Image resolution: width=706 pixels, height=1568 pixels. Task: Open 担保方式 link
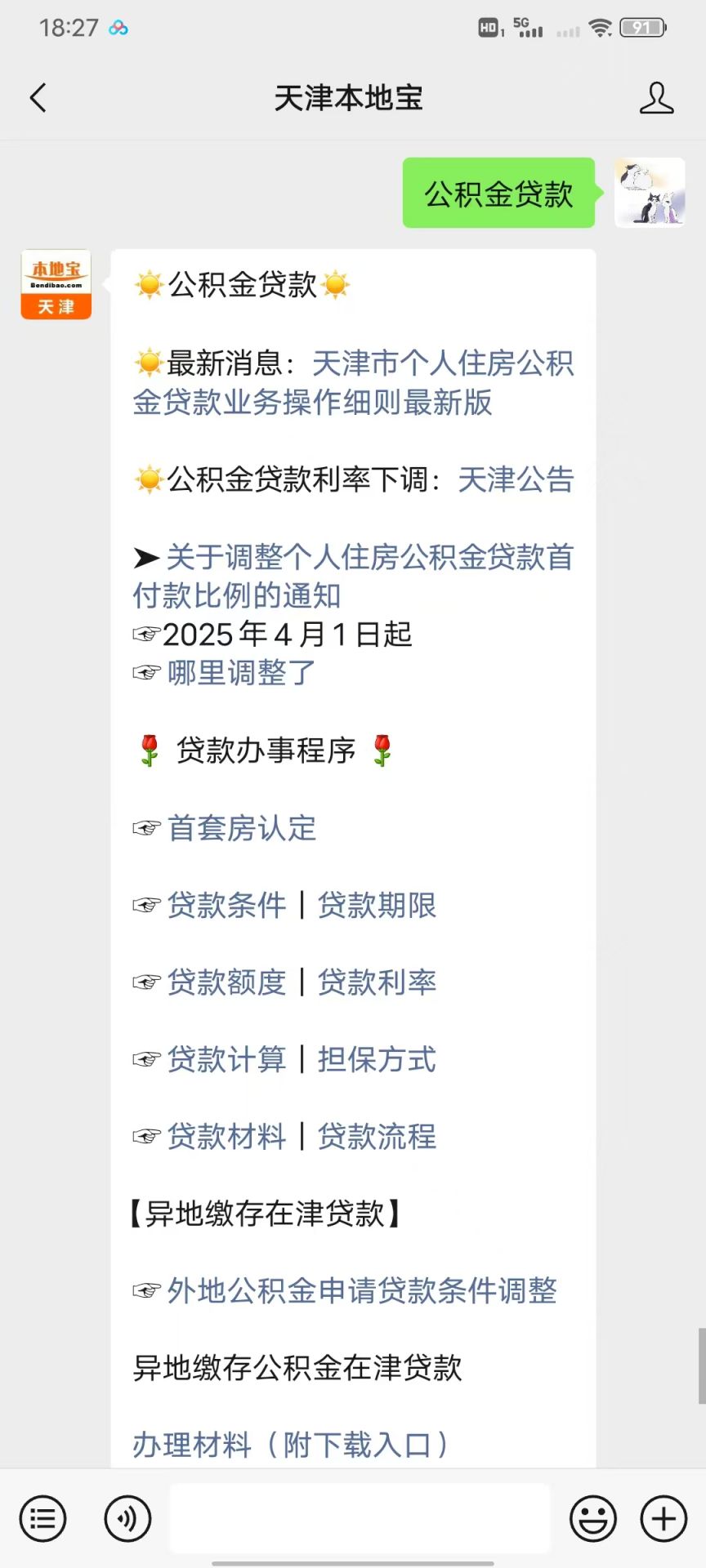pos(378,1059)
